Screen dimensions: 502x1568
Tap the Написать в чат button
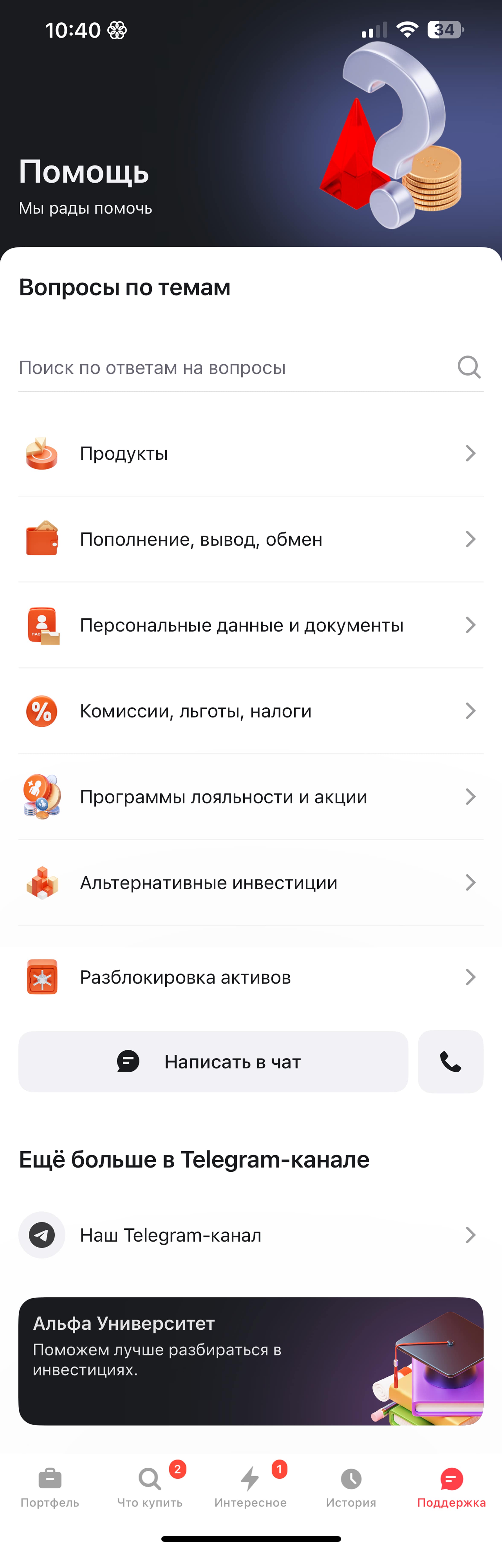click(213, 1061)
